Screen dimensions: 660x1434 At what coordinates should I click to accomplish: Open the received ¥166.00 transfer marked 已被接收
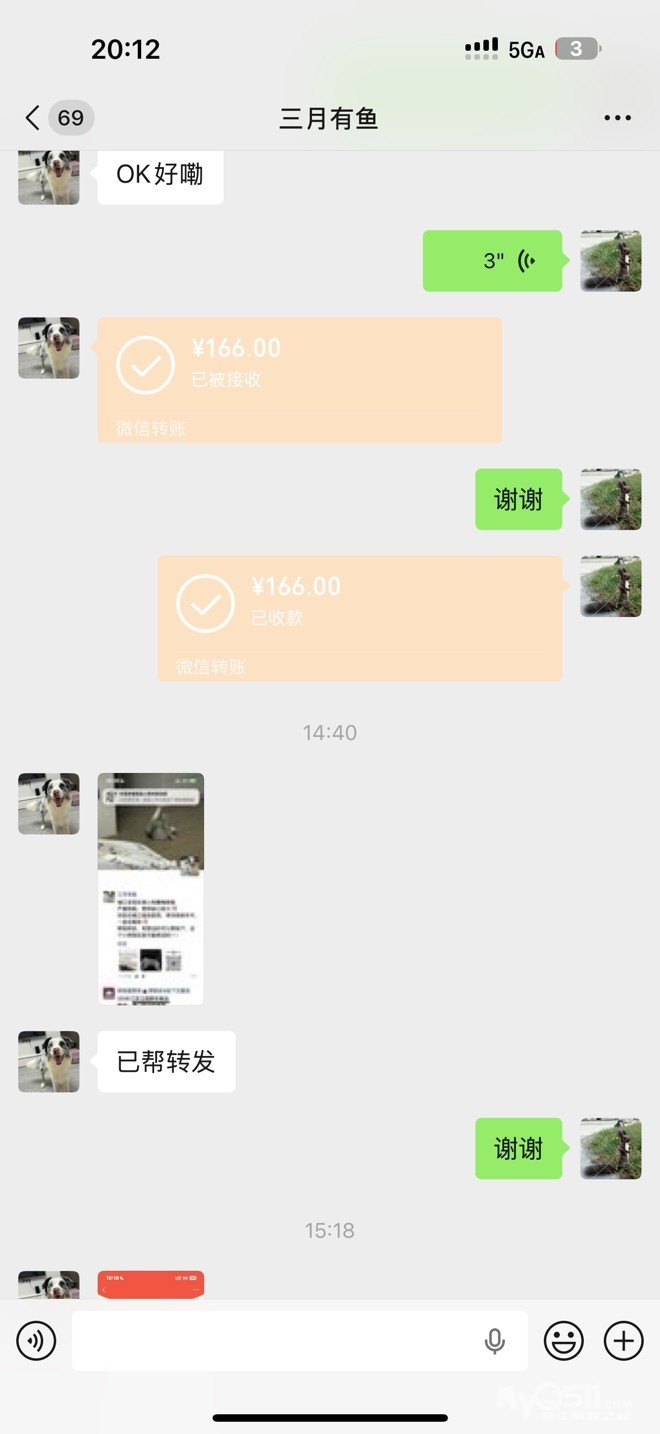point(299,379)
